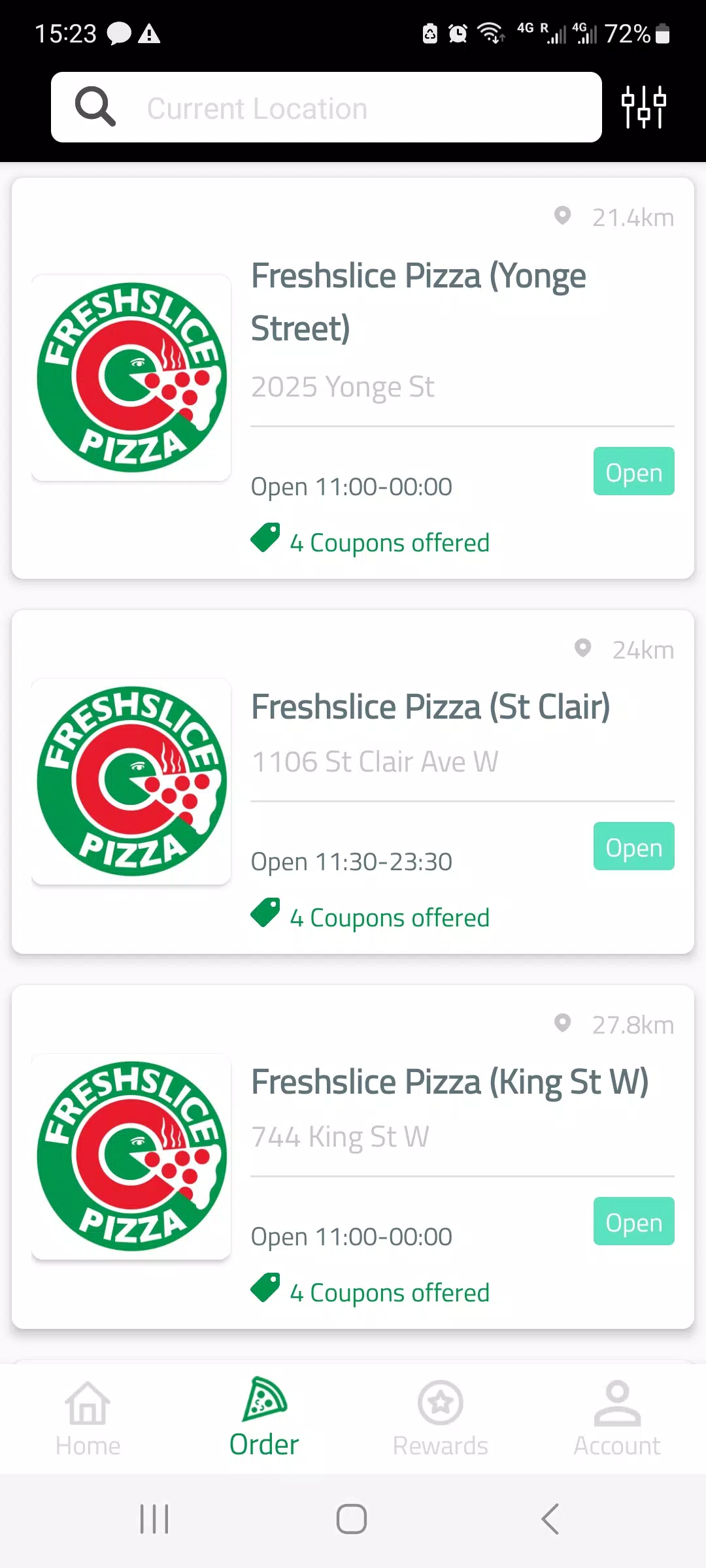Open the system recent apps view
The height and width of the screenshot is (1568, 706).
click(x=154, y=1519)
